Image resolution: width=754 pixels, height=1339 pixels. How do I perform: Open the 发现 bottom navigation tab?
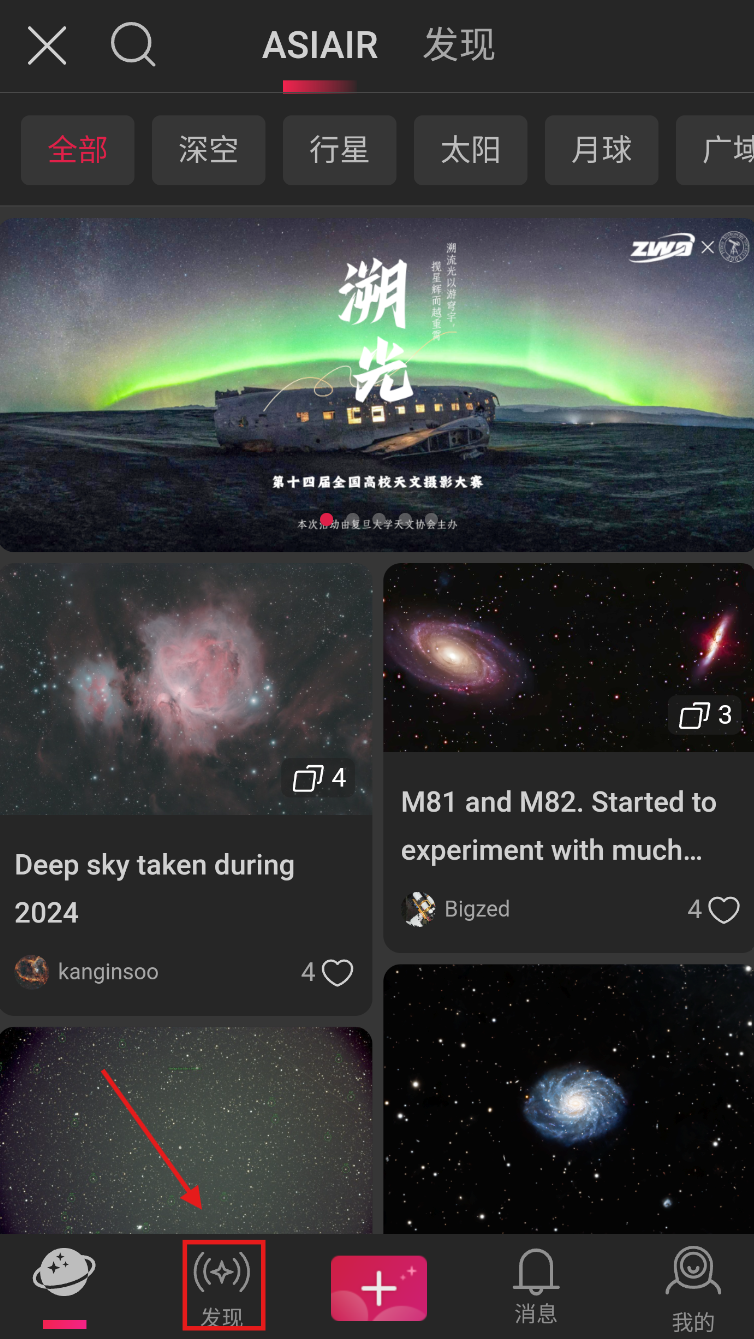(222, 1287)
